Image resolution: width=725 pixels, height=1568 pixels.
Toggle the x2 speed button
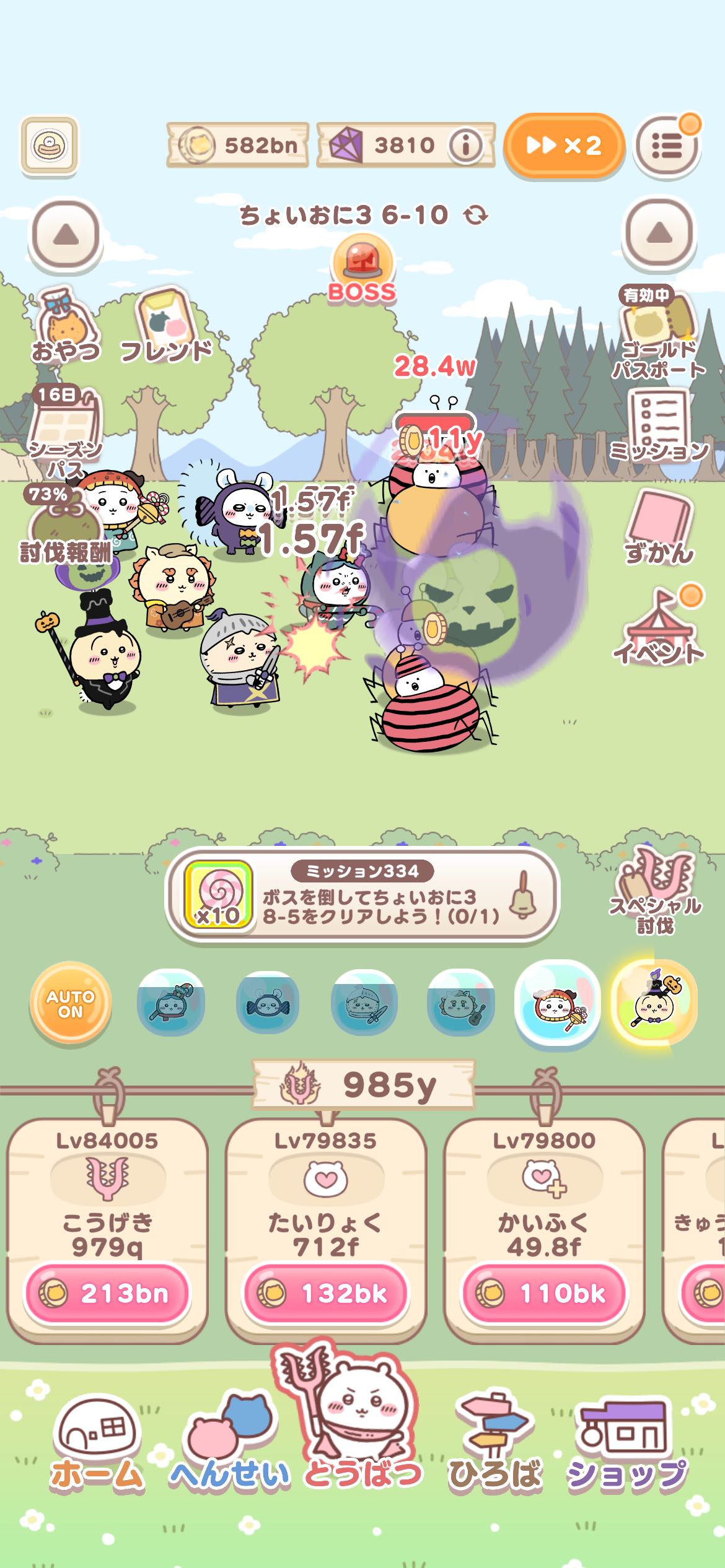[563, 146]
